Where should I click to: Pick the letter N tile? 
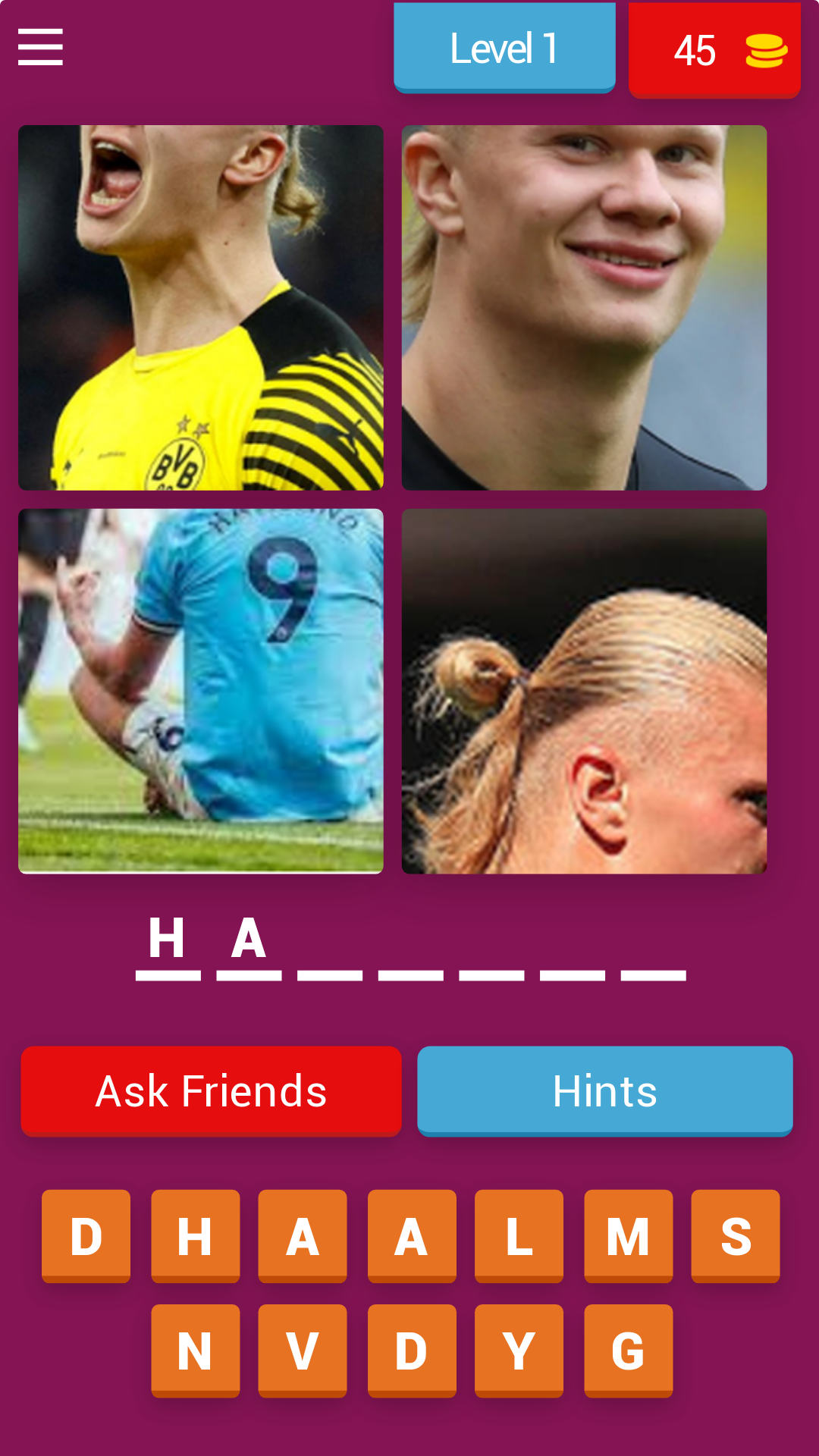point(195,1350)
